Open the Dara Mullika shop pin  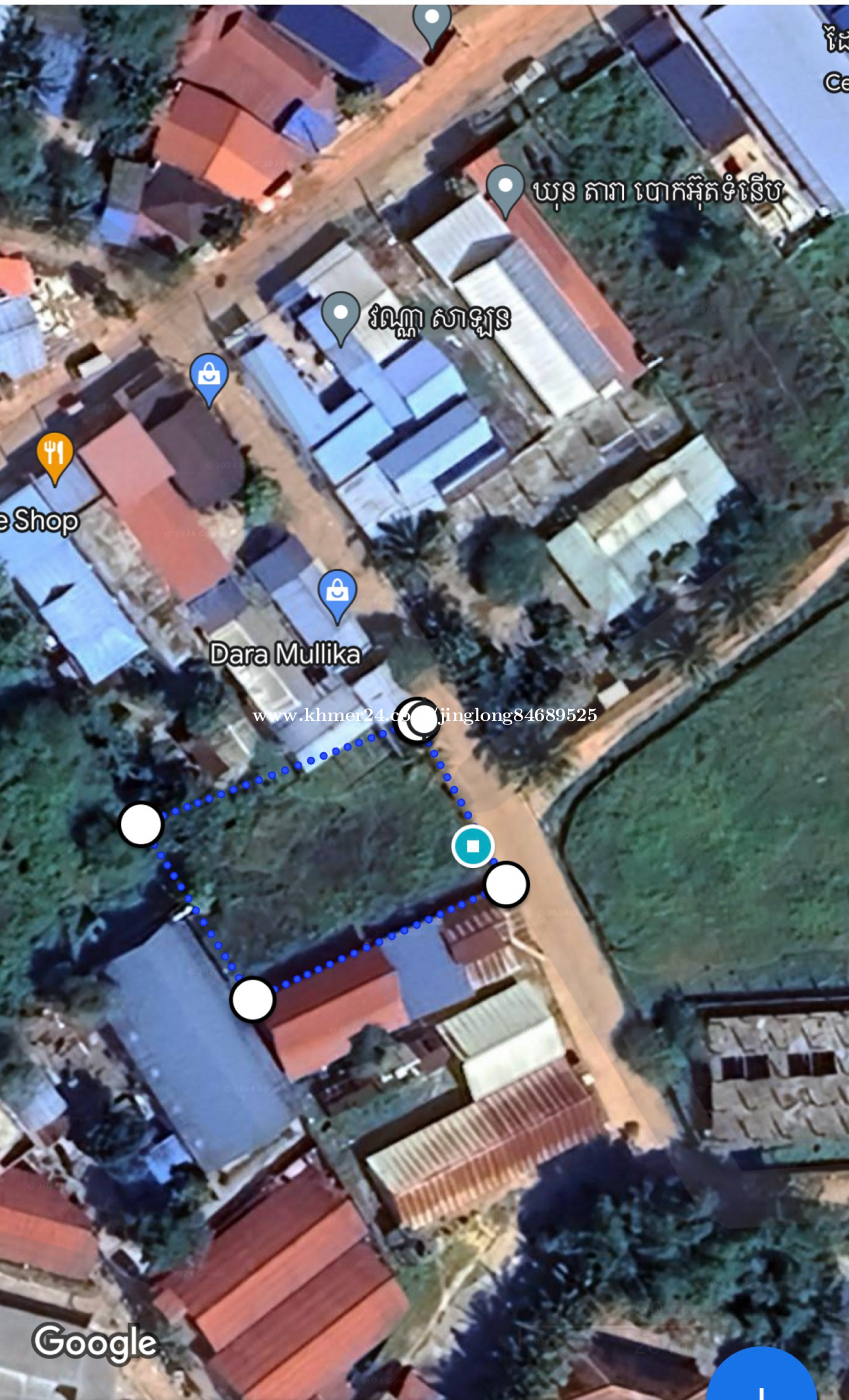[338, 595]
